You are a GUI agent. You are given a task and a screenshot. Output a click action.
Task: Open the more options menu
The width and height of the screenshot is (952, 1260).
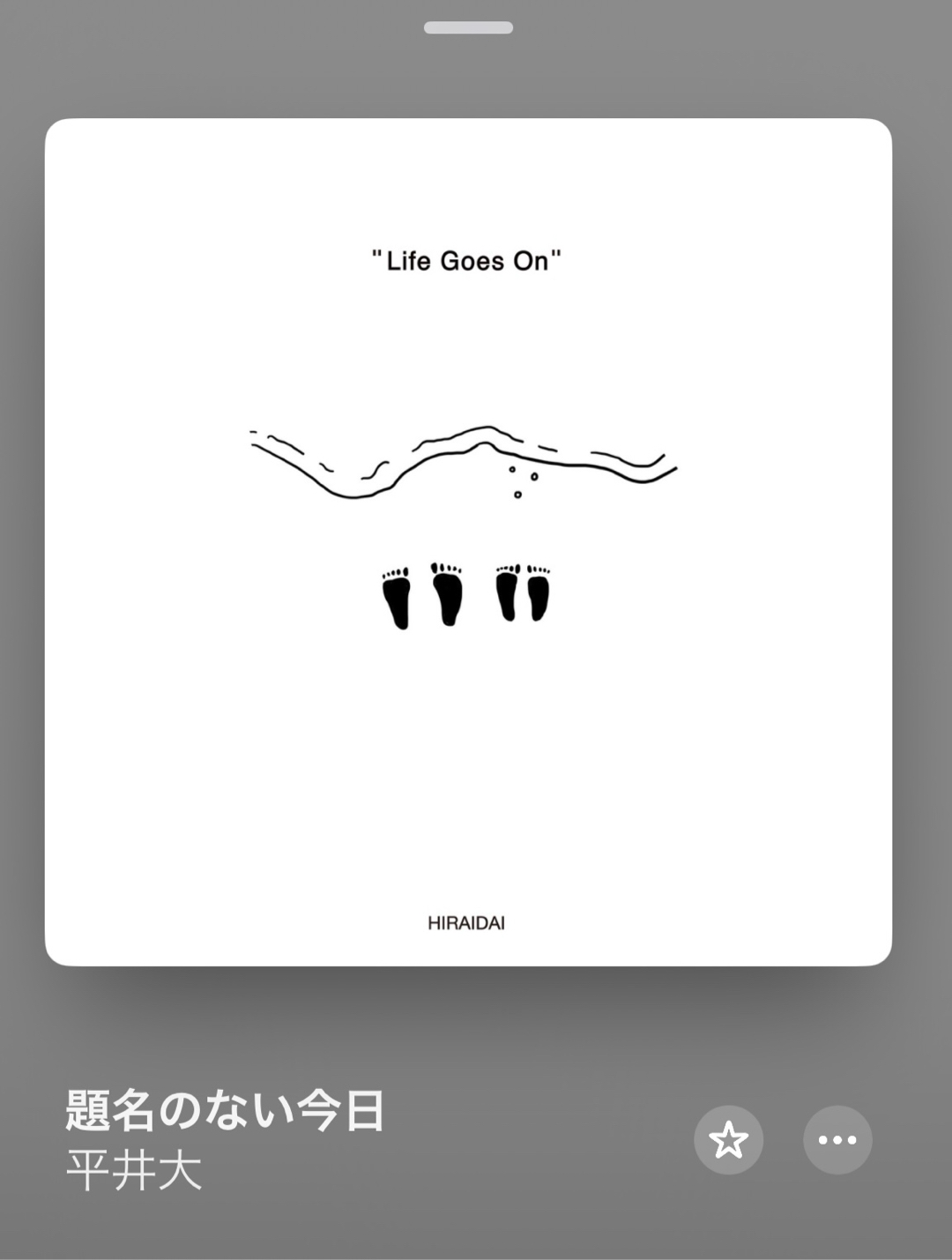(x=837, y=1140)
